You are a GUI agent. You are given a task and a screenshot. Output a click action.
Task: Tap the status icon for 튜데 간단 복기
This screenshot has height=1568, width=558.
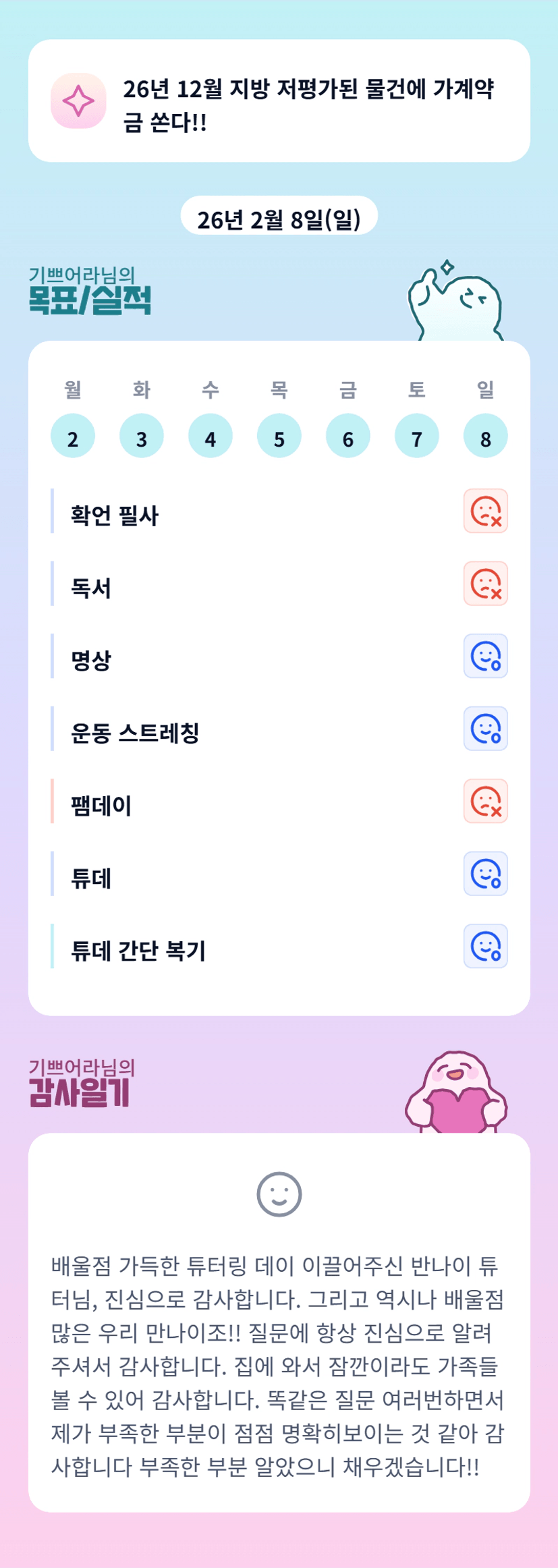486,946
